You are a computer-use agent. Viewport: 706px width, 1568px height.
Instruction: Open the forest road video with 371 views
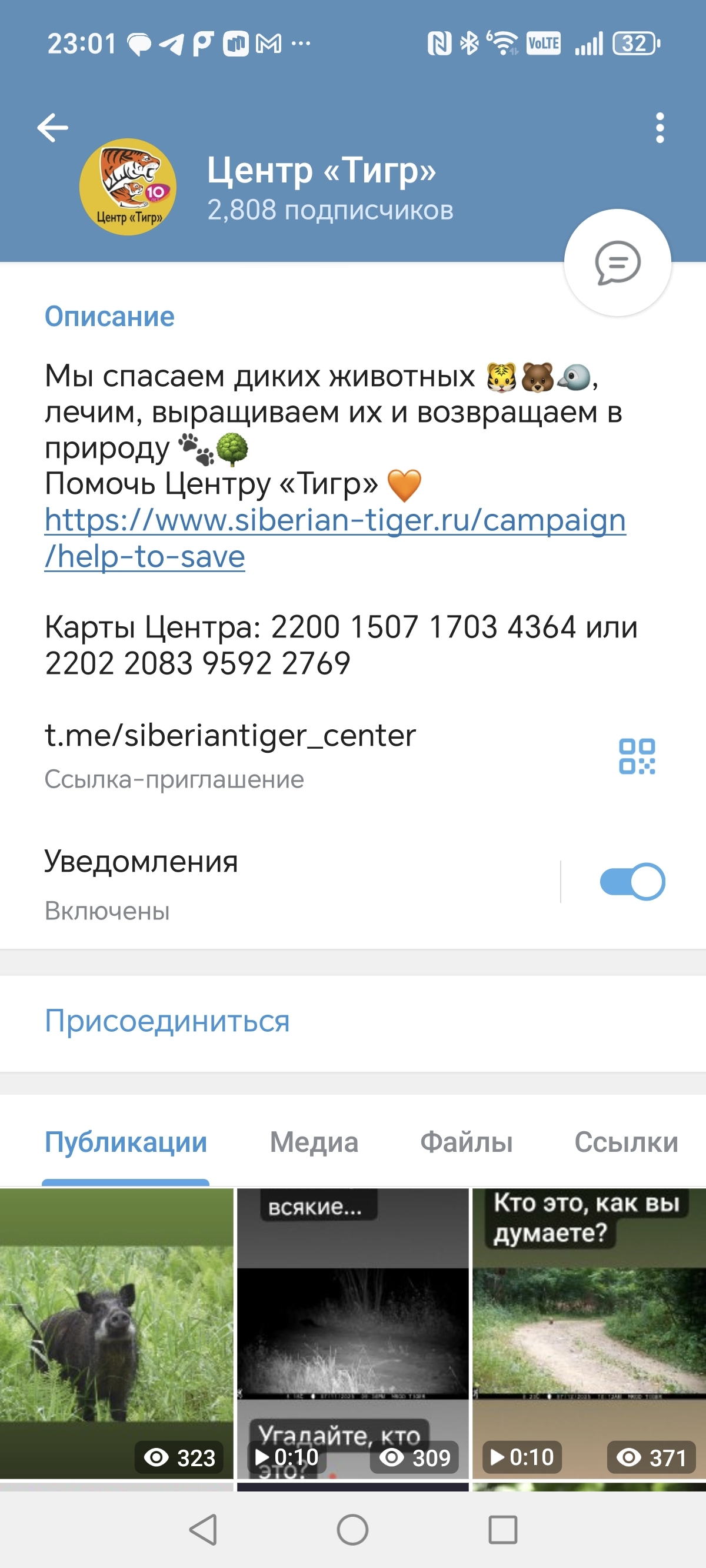(589, 1333)
